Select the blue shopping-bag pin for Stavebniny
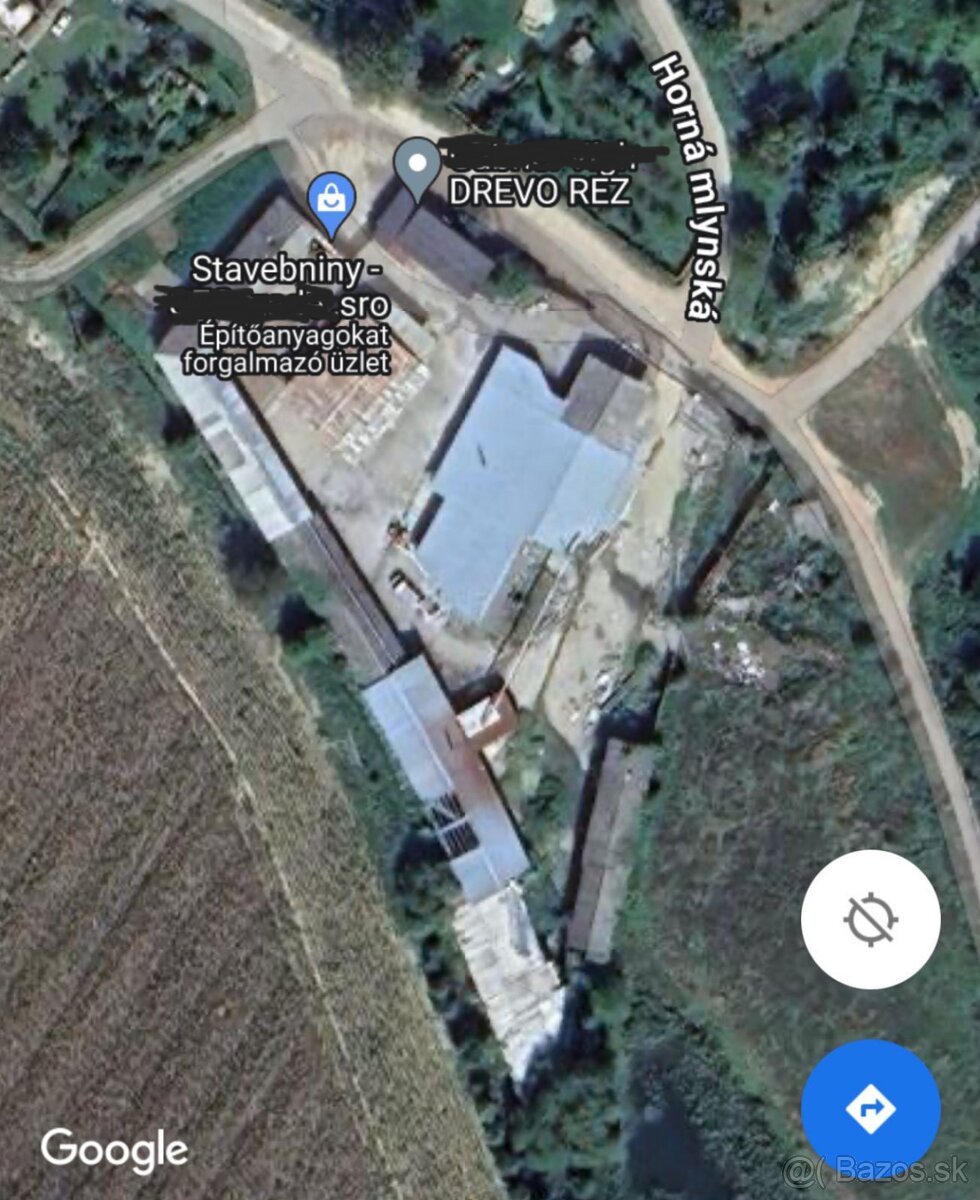 click(x=330, y=200)
